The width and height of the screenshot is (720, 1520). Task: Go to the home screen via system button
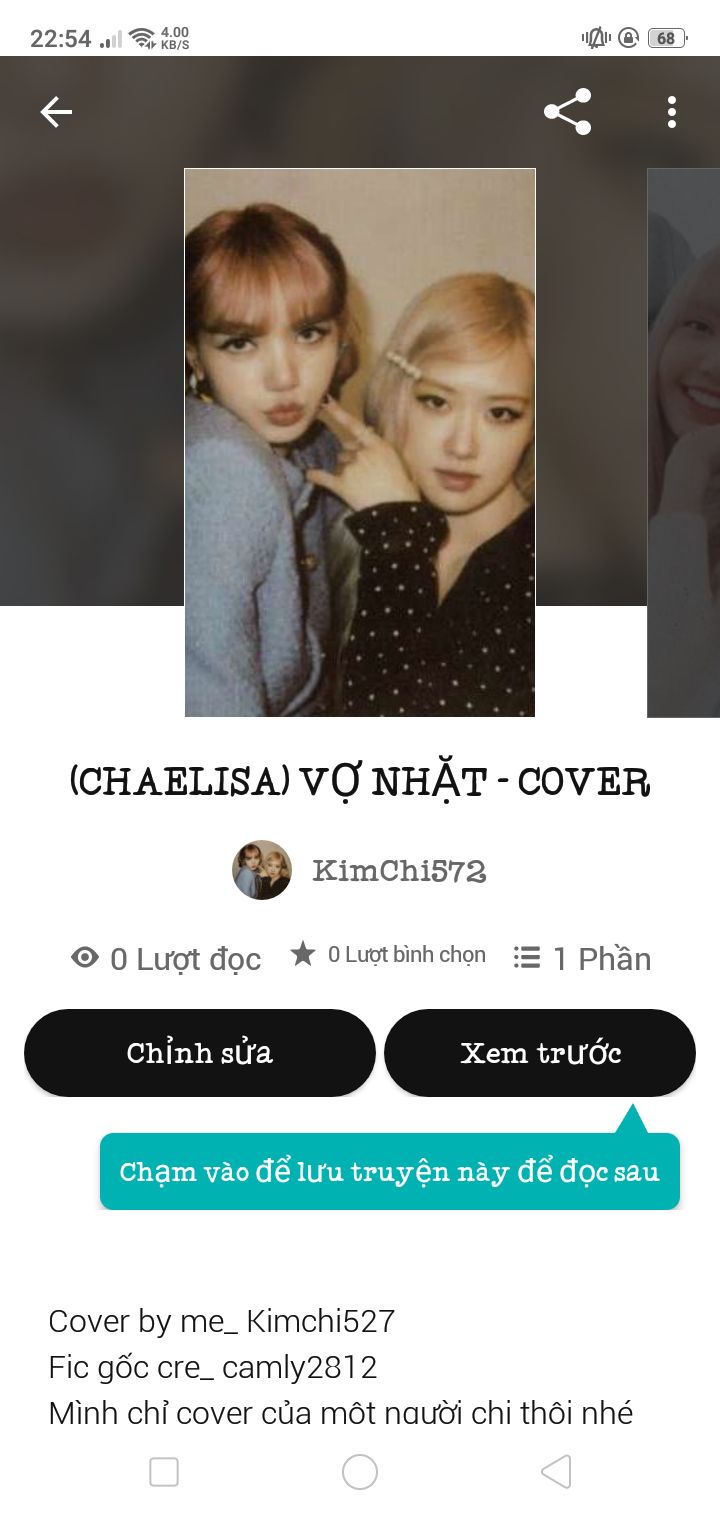[360, 1472]
